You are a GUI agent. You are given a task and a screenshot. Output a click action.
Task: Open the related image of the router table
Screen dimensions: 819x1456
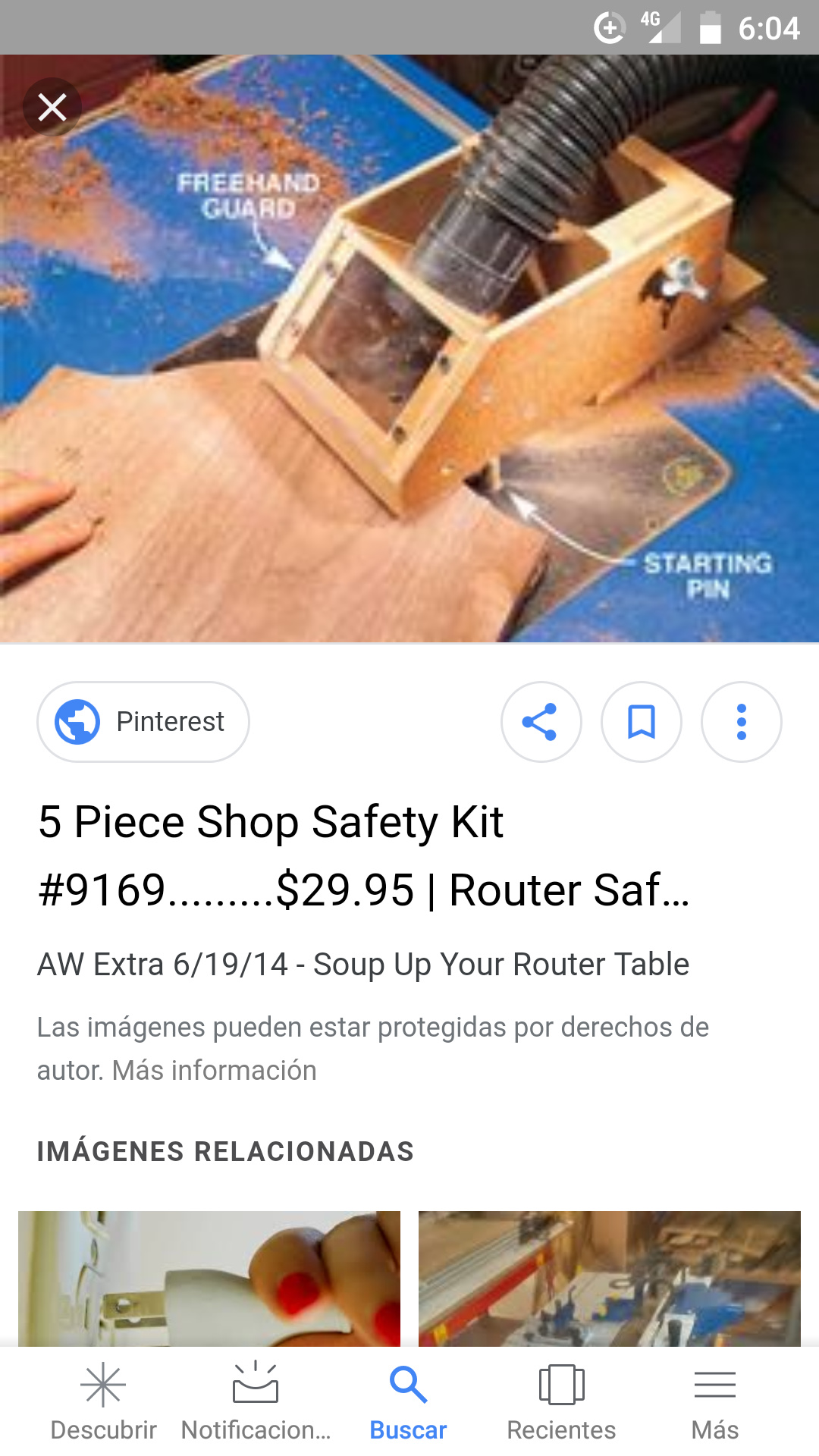coord(610,1279)
